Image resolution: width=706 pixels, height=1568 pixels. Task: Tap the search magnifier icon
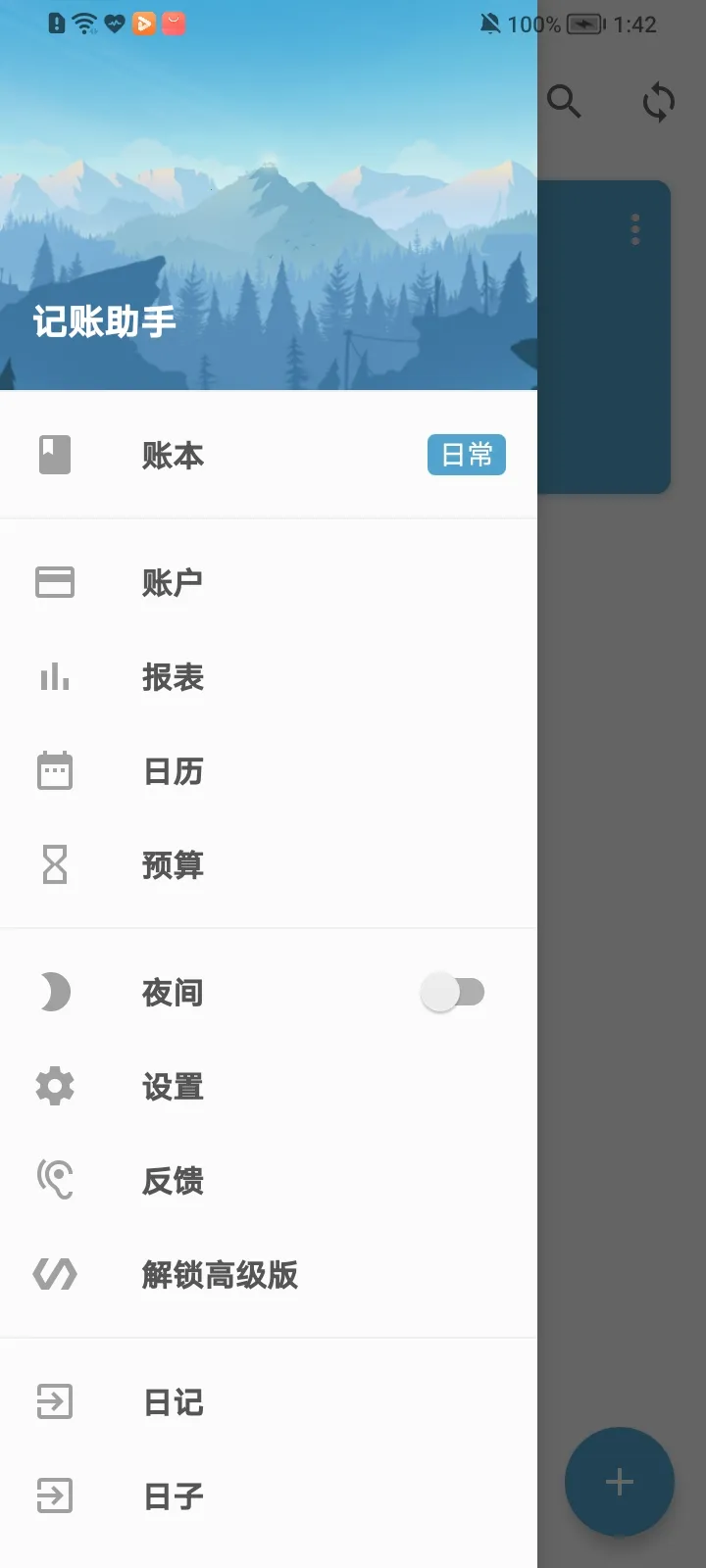point(564,101)
